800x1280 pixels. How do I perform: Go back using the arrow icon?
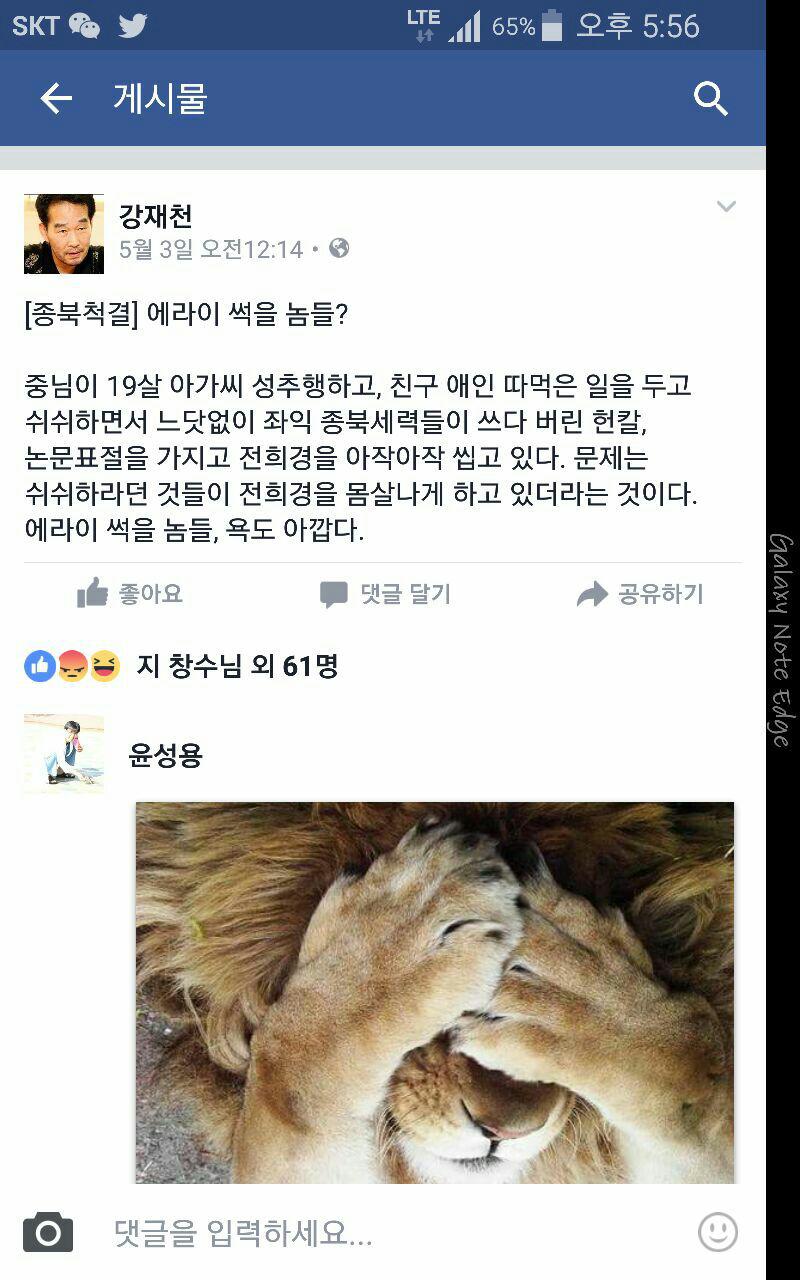click(56, 98)
